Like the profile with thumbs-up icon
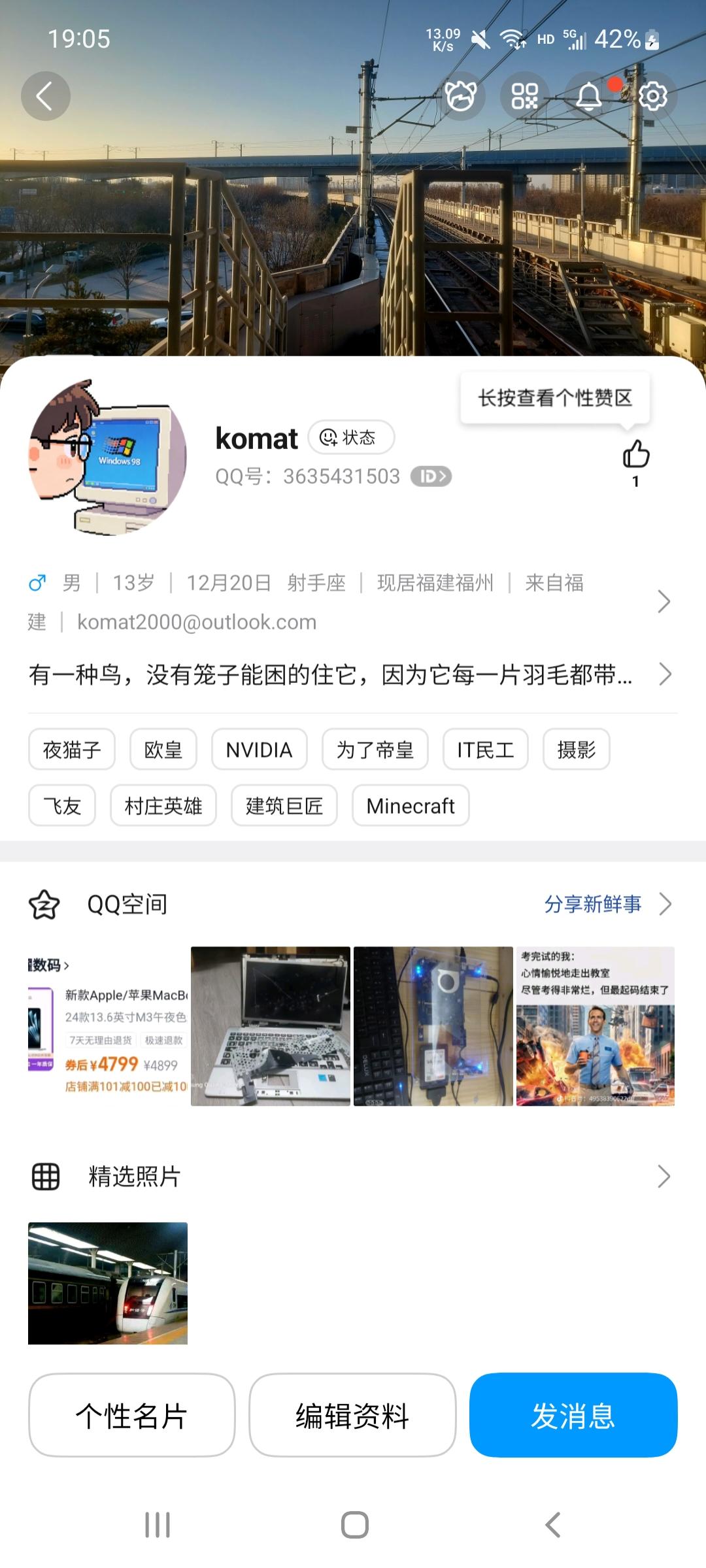The width and height of the screenshot is (706, 1568). pos(635,454)
